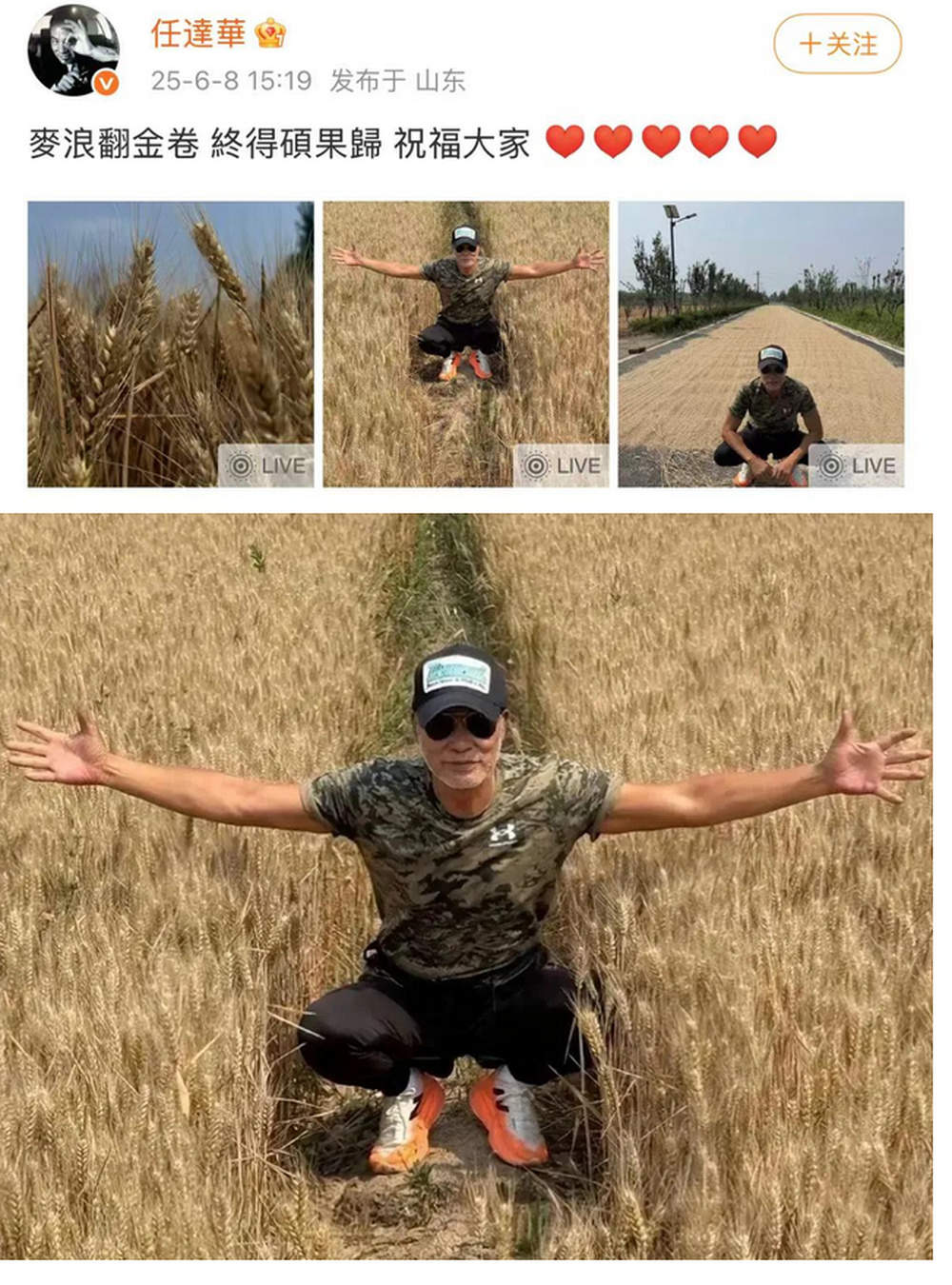
Task: Open 任達華's profile avatar
Action: click(x=73, y=50)
